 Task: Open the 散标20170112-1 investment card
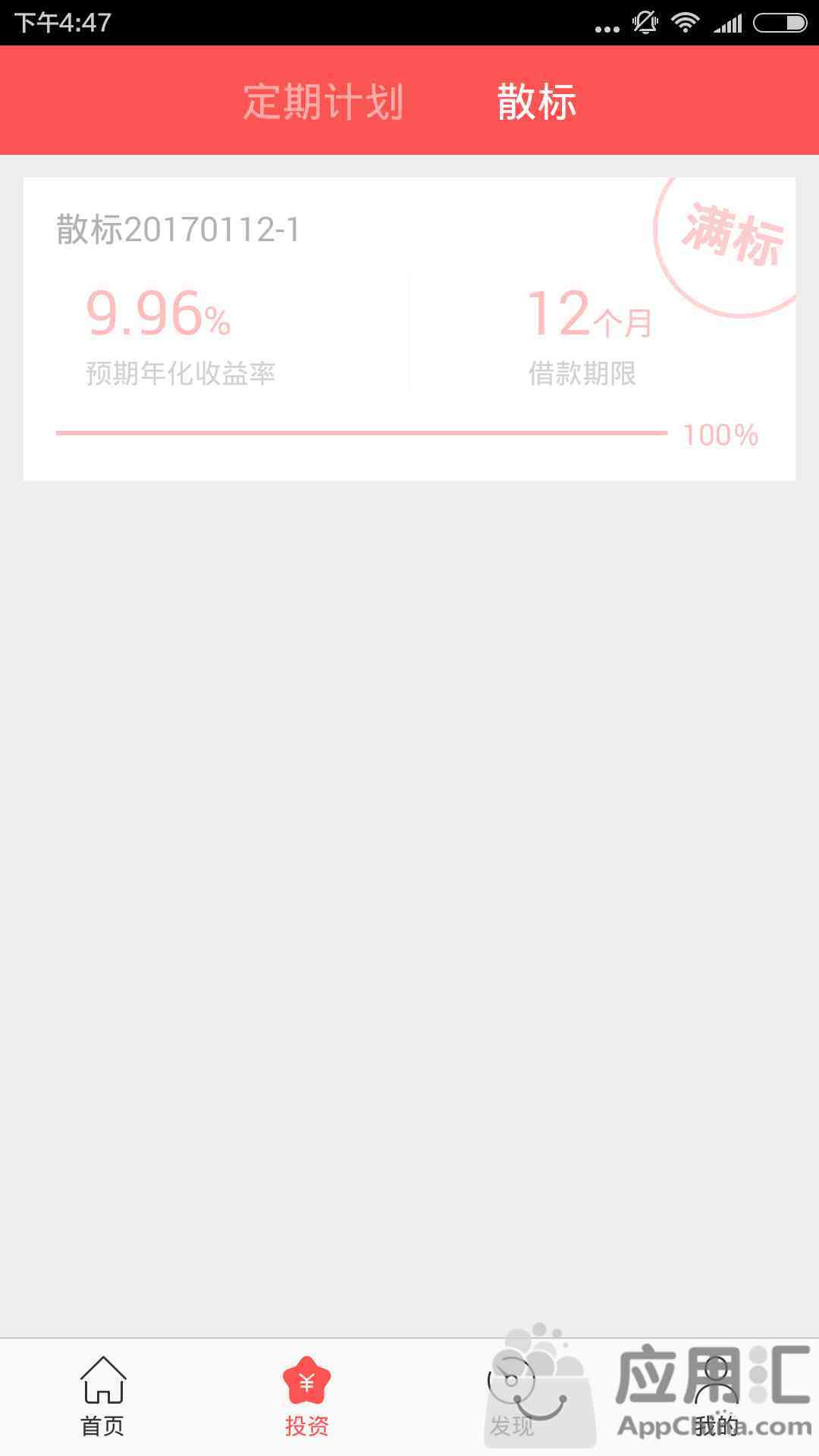(409, 328)
